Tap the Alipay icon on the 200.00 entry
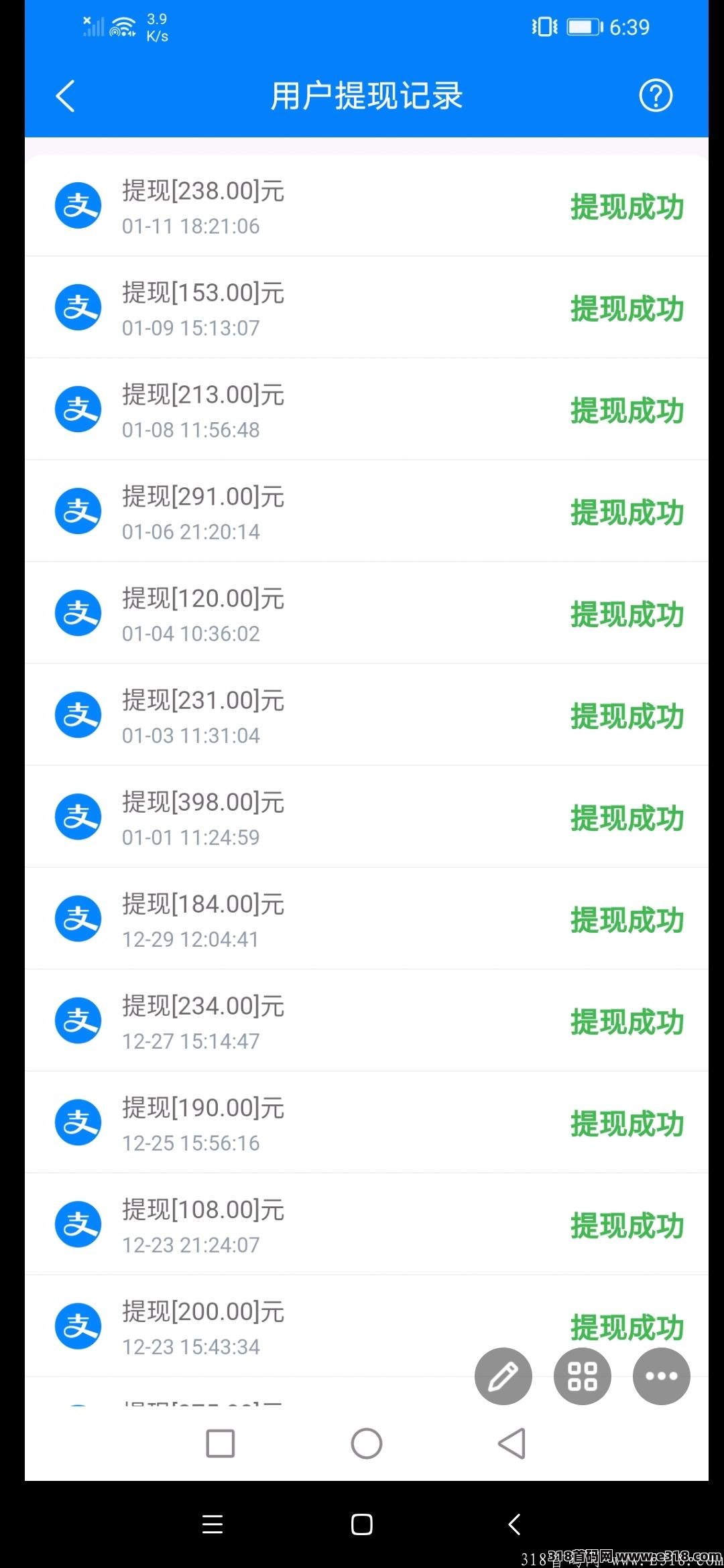Screen dimensions: 724x1568 tap(78, 1325)
